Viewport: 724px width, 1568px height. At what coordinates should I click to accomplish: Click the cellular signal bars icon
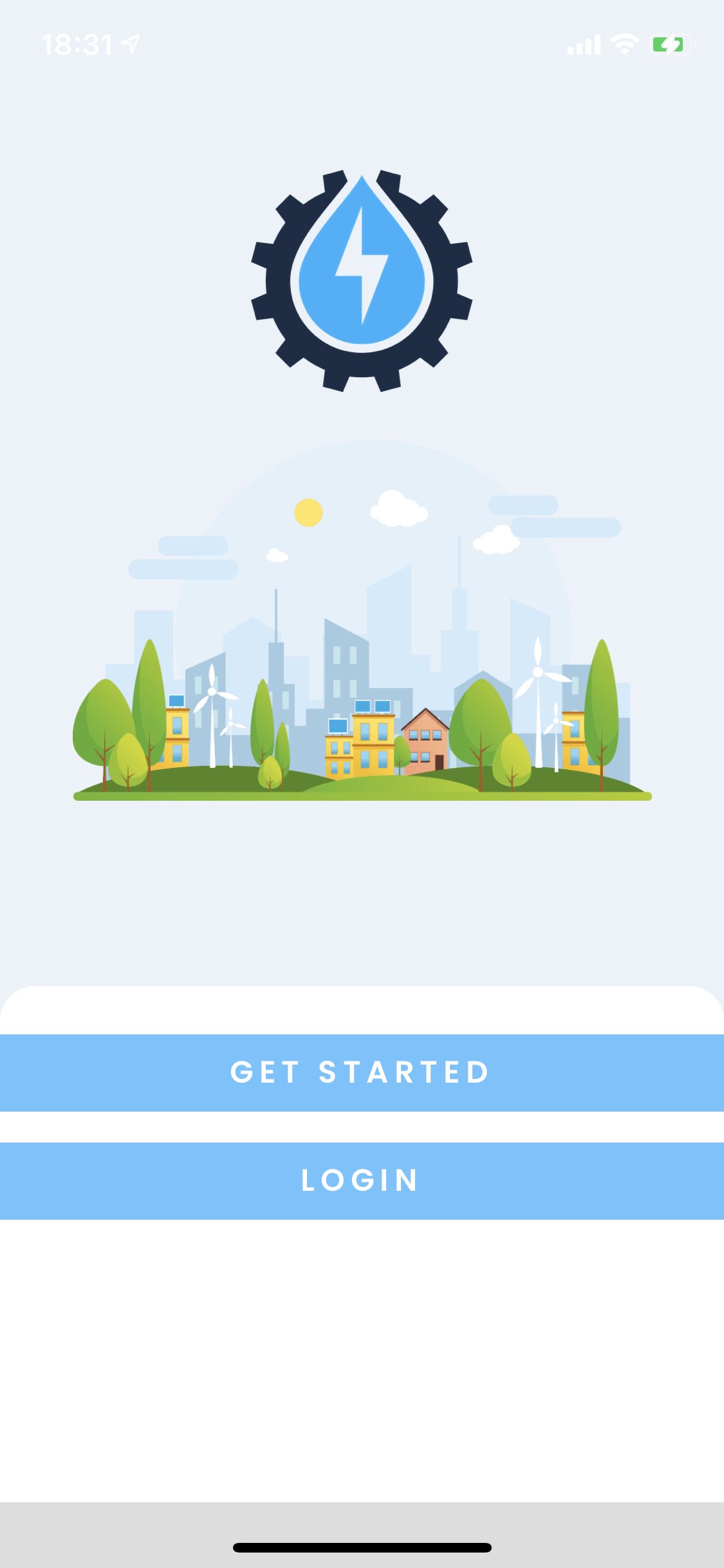[584, 44]
